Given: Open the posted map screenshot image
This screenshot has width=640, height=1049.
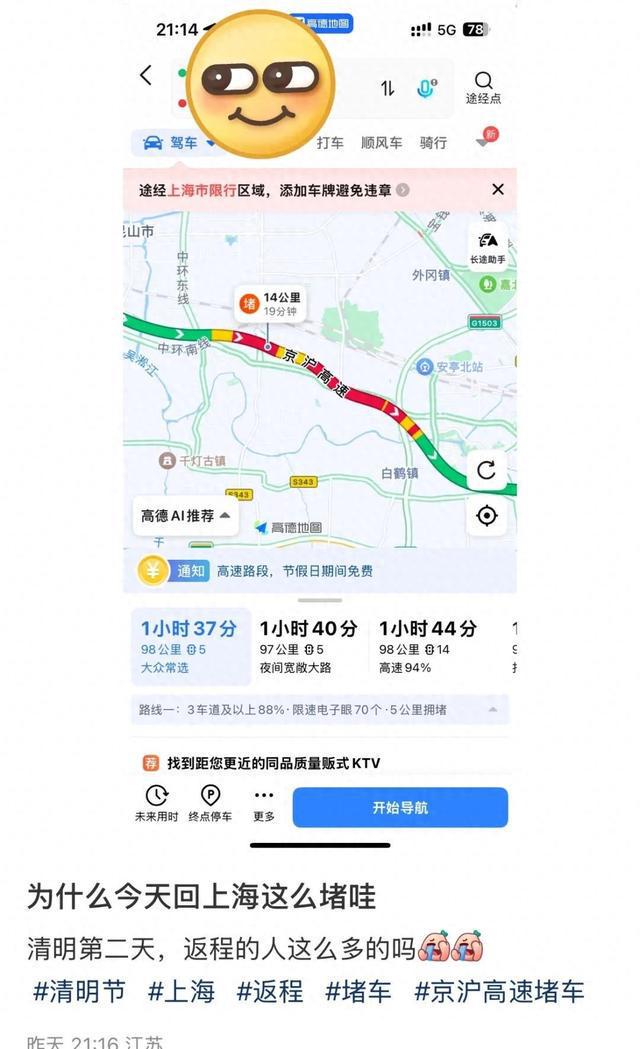Looking at the screenshot, I should [320, 428].
